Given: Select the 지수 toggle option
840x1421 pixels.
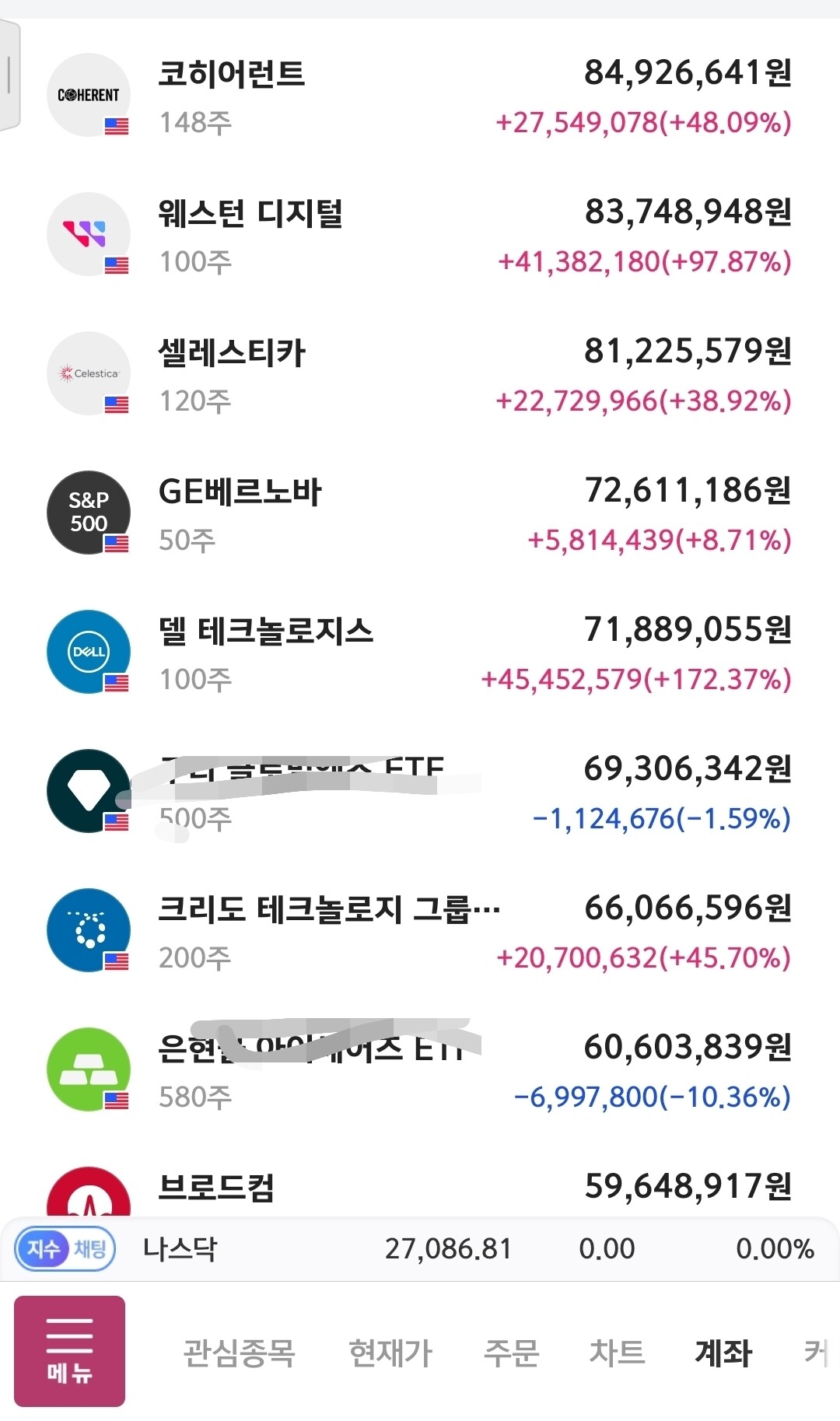Looking at the screenshot, I should [43, 1249].
